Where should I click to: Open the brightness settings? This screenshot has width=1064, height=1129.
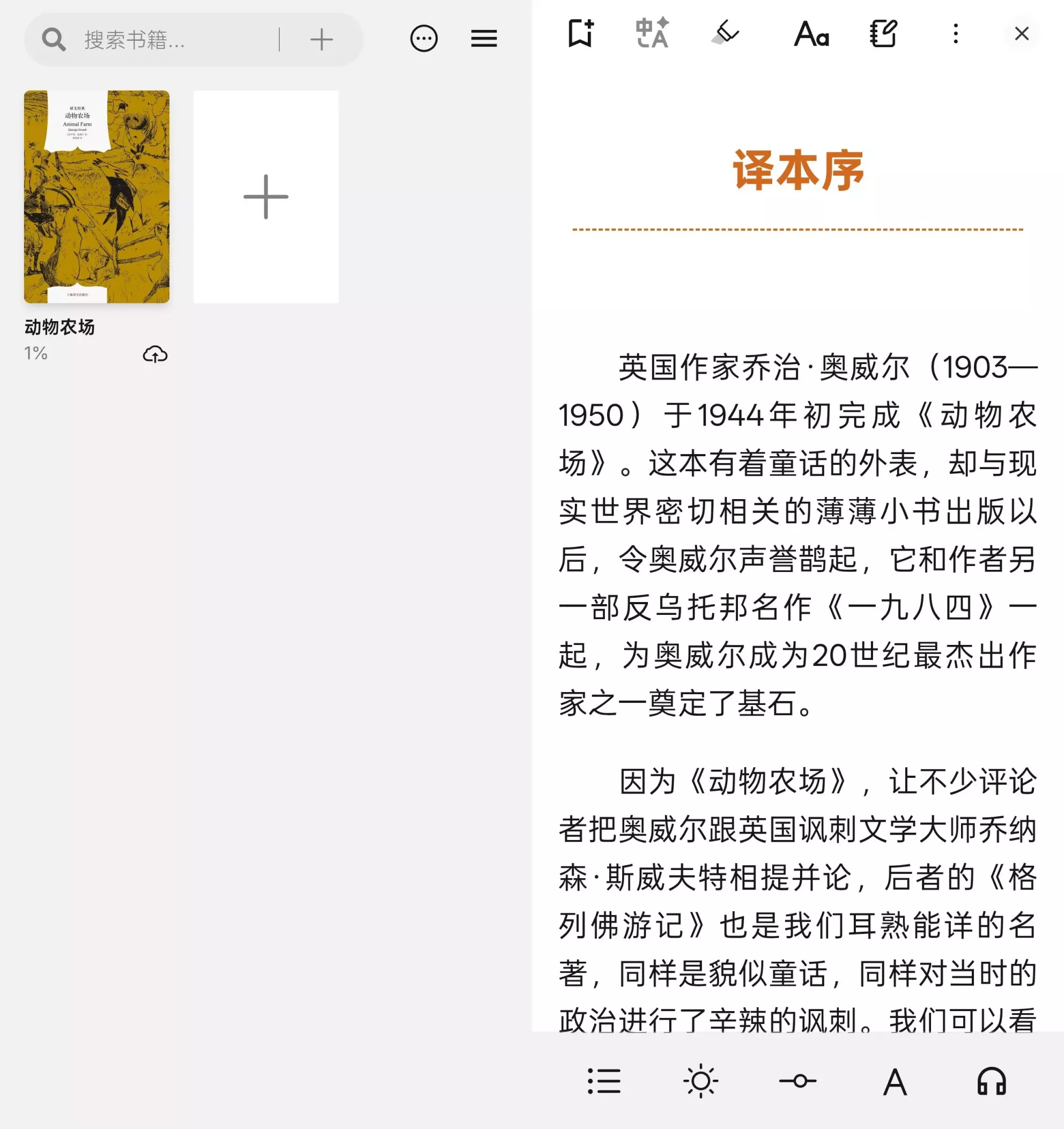[x=700, y=1081]
